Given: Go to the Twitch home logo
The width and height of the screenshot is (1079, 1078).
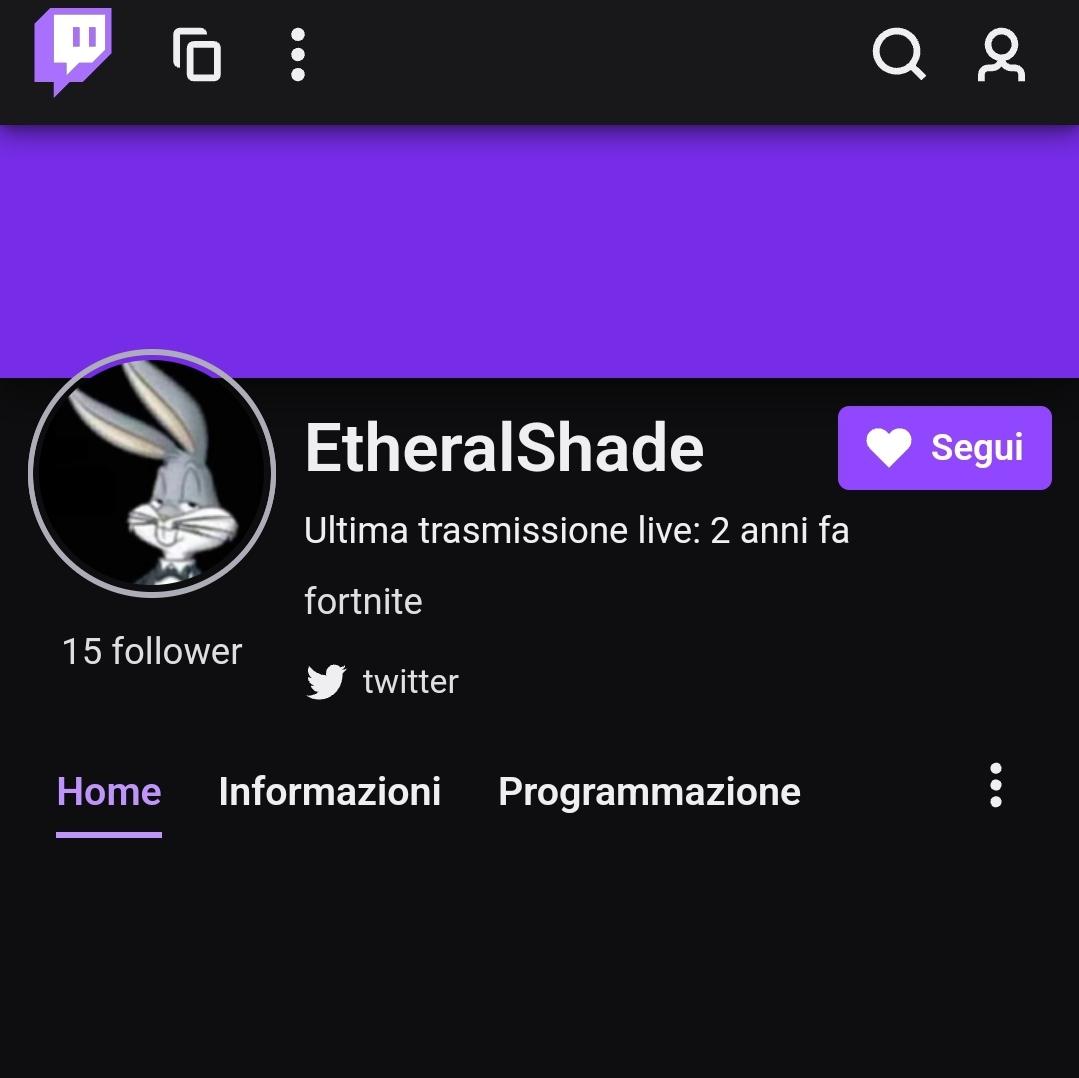Looking at the screenshot, I should pos(72,52).
